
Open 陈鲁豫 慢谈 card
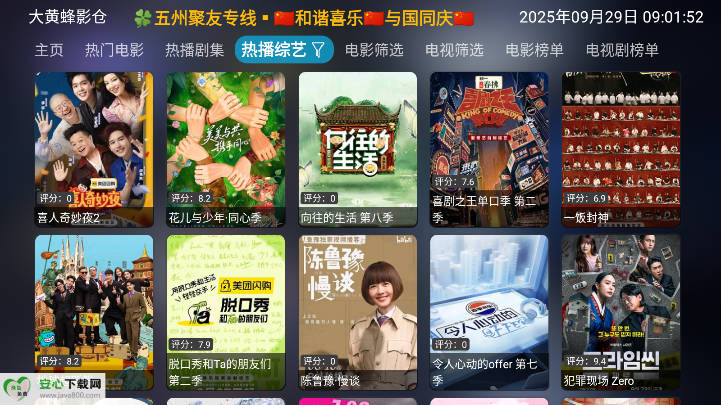(358, 311)
